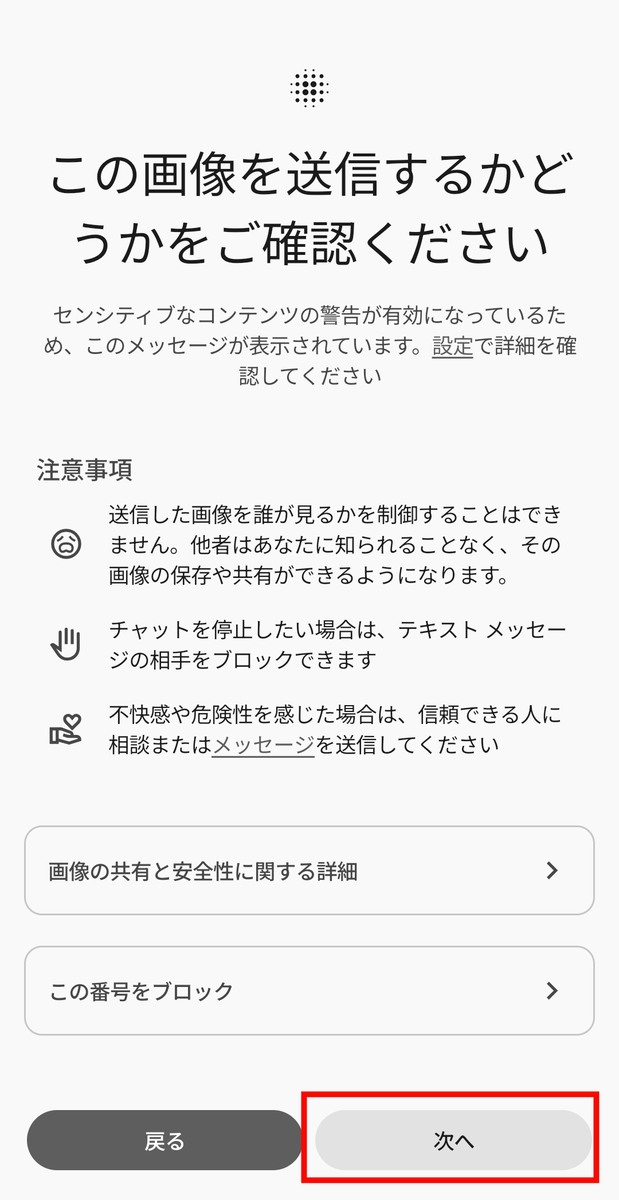Open 画像の共有と安全性に関する詳細
The height and width of the screenshot is (1200, 619).
309,871
